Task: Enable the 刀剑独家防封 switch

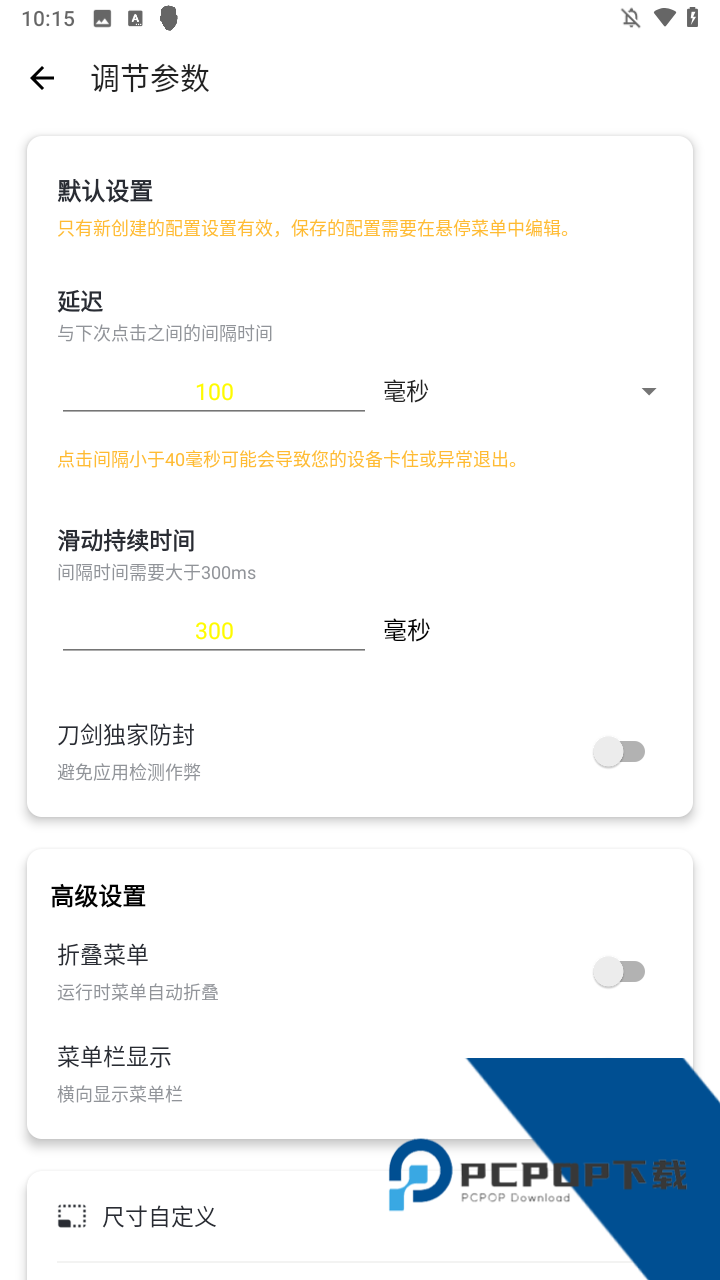Action: (x=621, y=751)
